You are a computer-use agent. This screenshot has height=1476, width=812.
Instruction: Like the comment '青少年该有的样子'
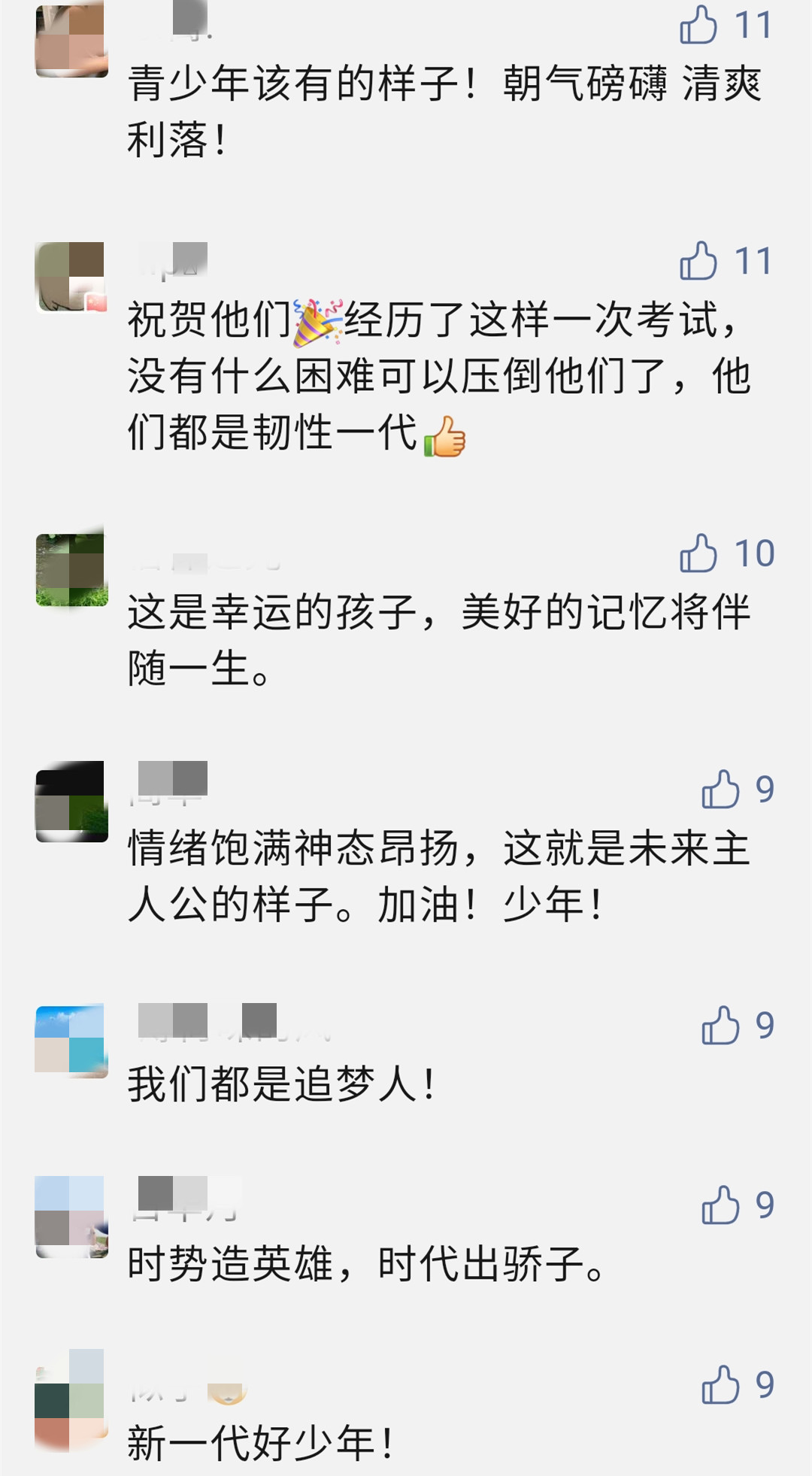pos(698,26)
